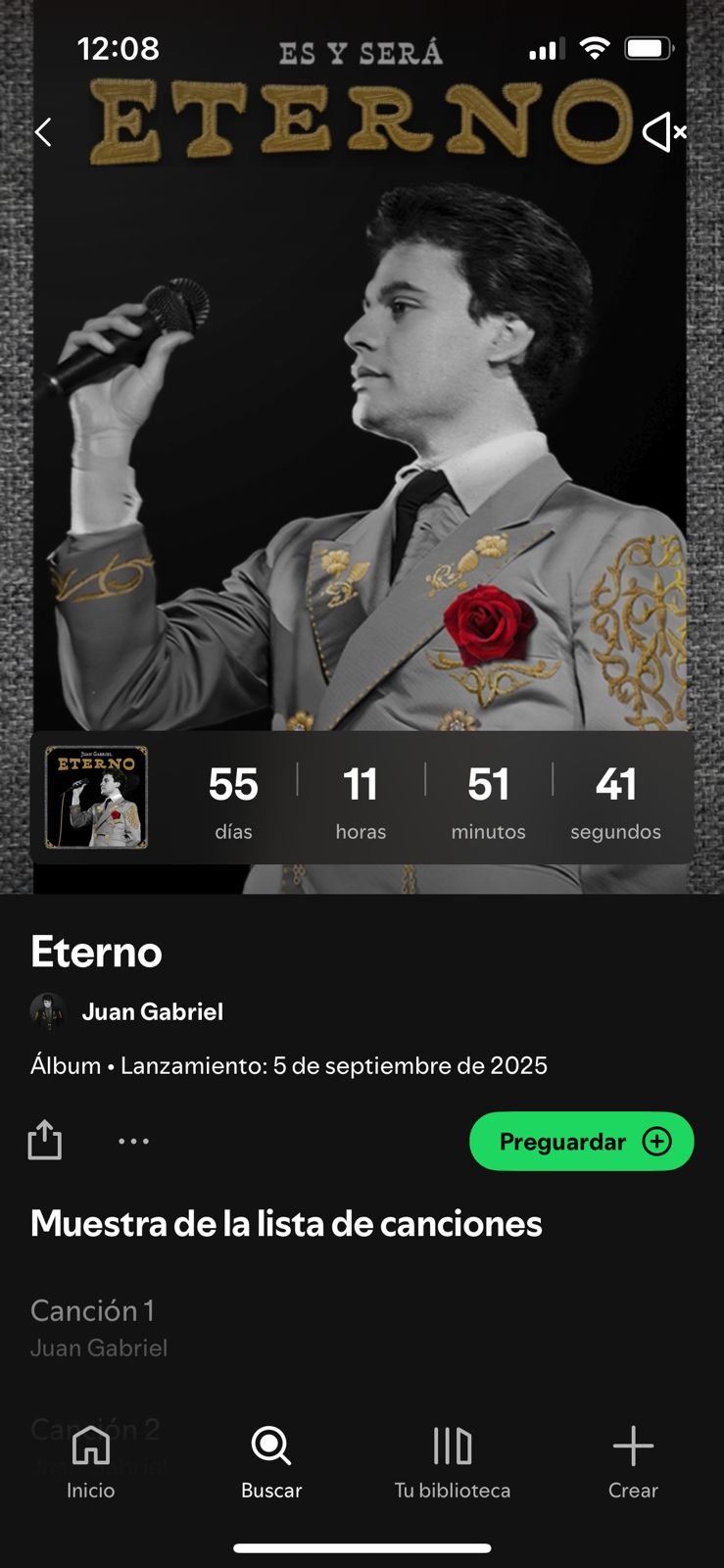Image resolution: width=724 pixels, height=1568 pixels.
Task: Go to Tu biblioteca
Action: [452, 1462]
